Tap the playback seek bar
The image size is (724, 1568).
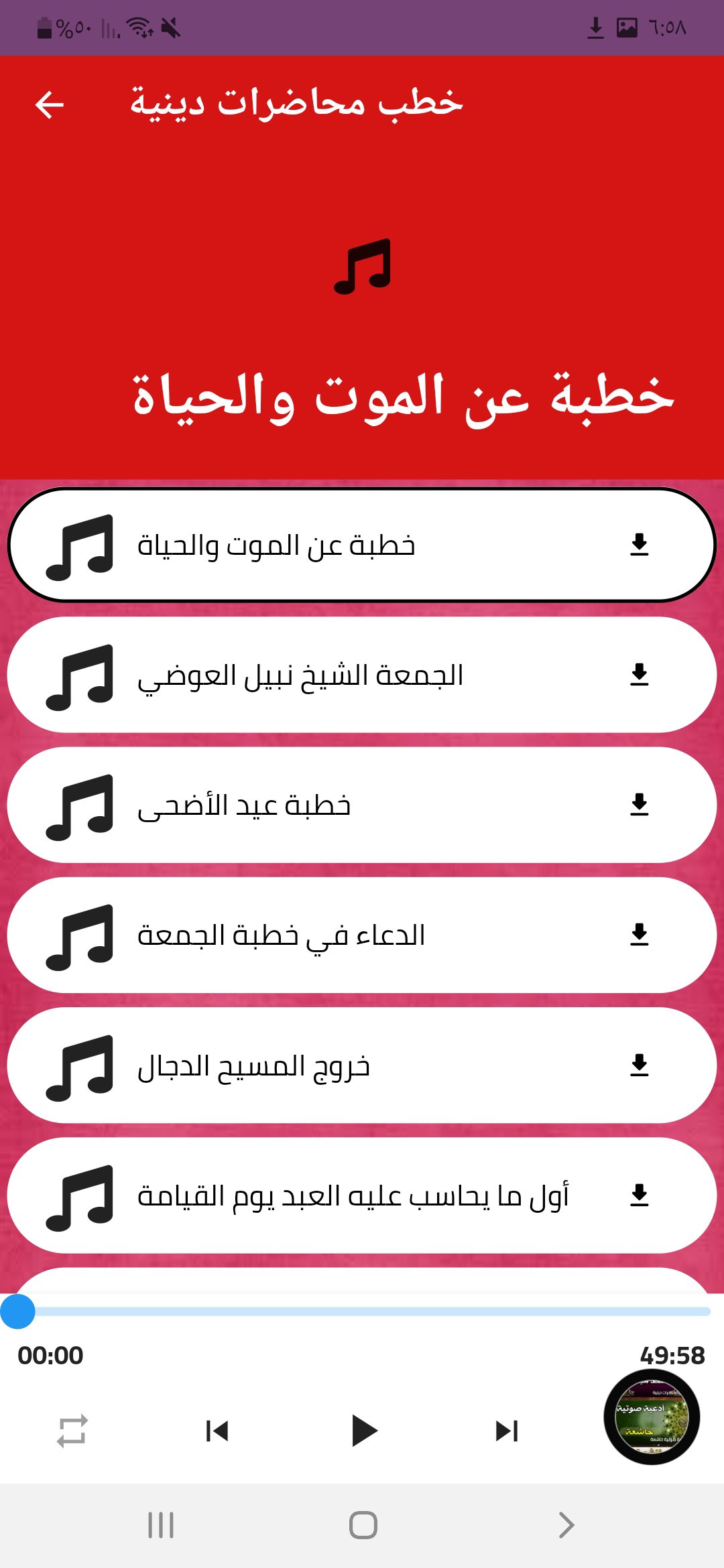tap(362, 1311)
